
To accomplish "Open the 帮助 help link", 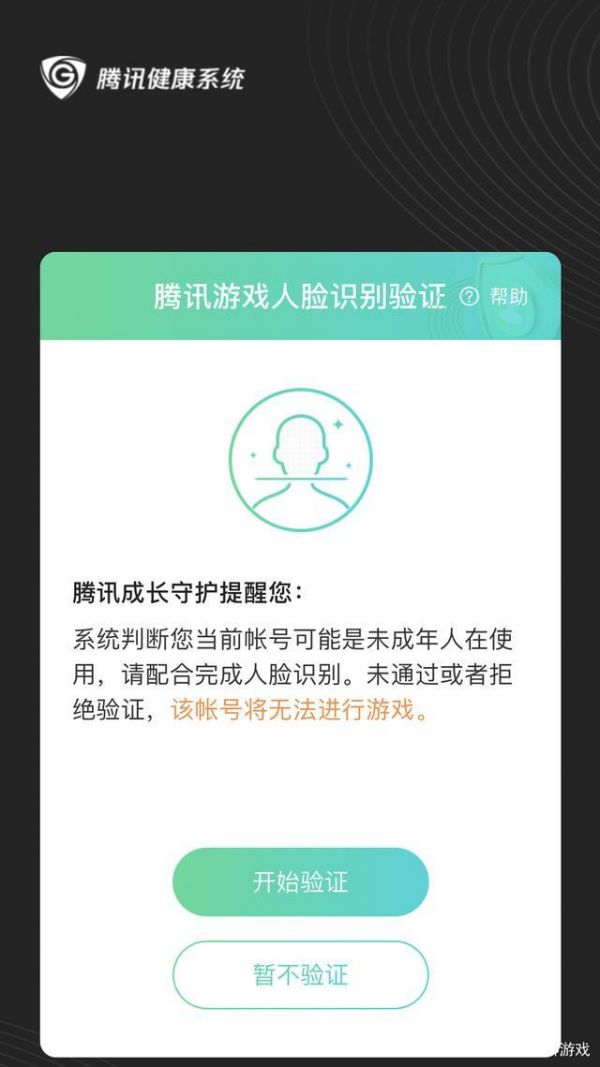I will (x=495, y=296).
